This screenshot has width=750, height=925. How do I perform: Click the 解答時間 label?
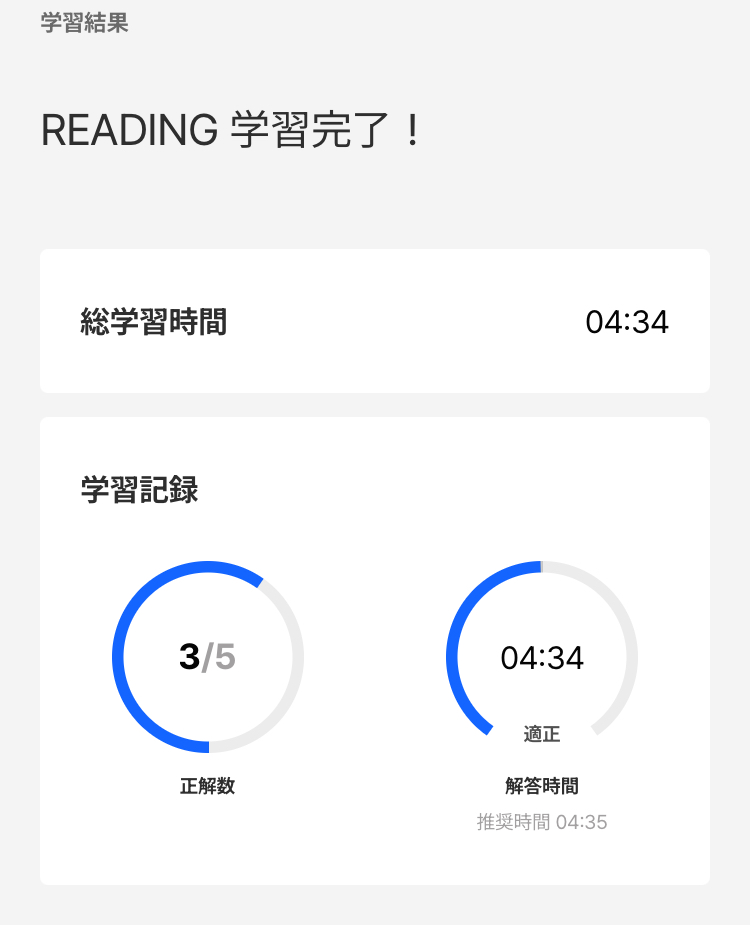(x=540, y=785)
